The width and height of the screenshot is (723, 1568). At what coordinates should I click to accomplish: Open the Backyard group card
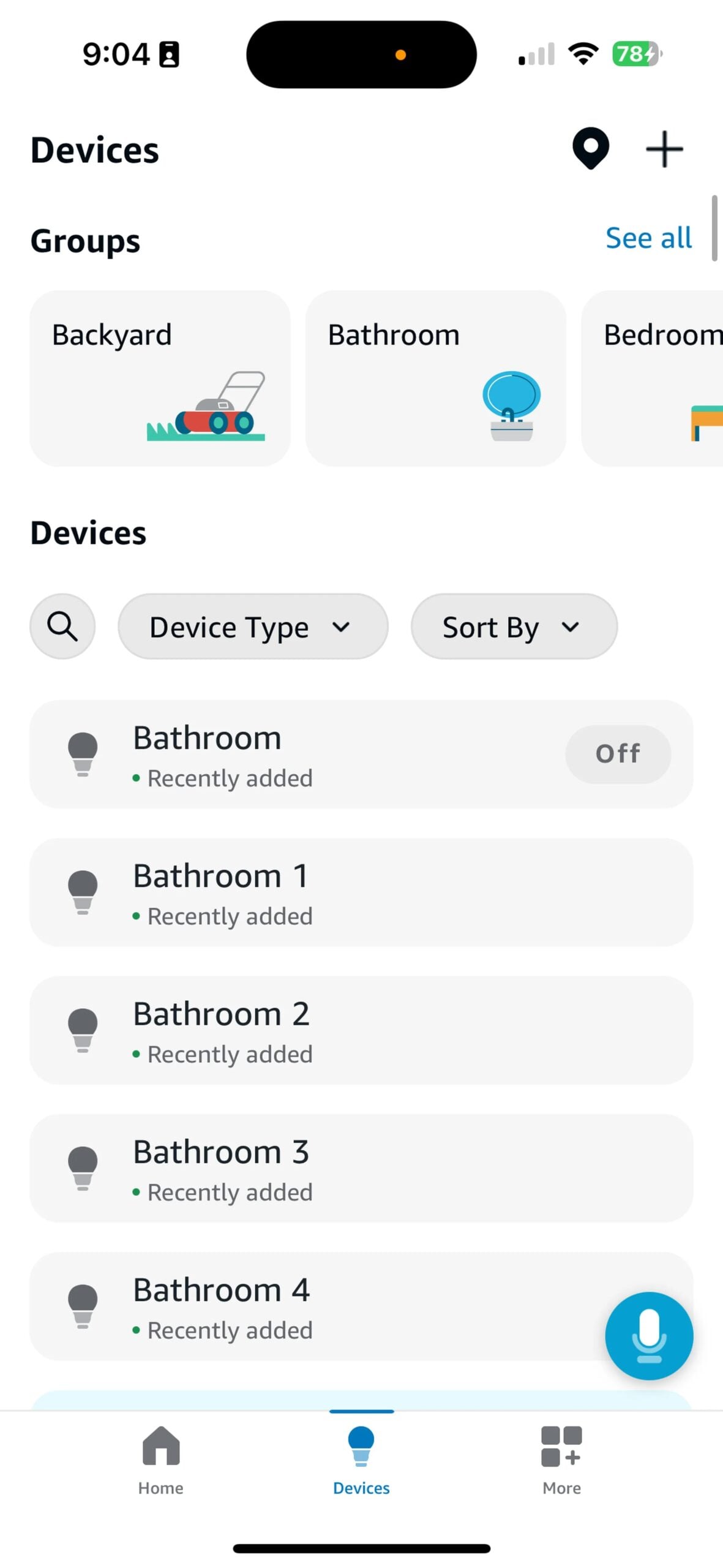pos(160,378)
